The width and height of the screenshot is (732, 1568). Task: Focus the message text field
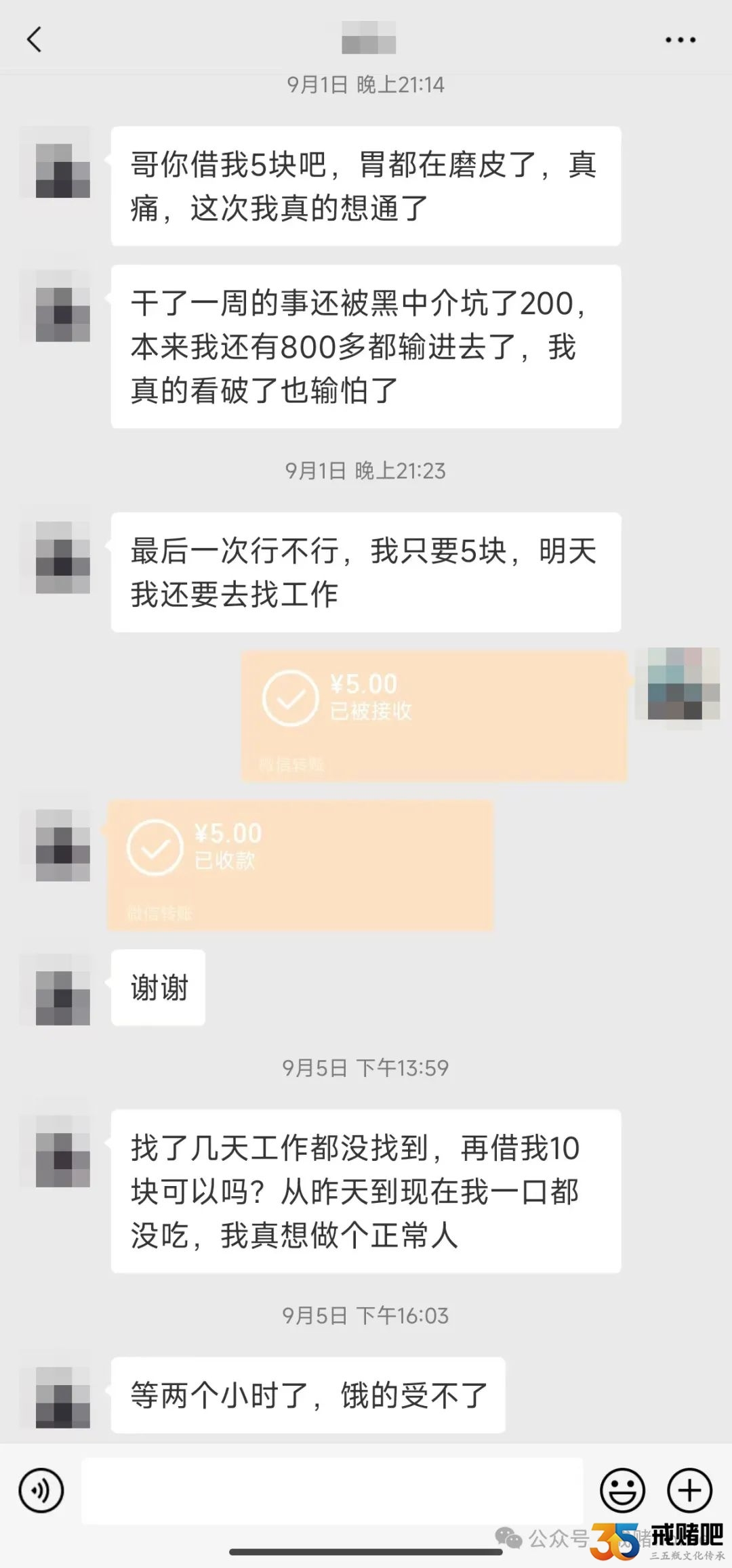click(x=332, y=1490)
